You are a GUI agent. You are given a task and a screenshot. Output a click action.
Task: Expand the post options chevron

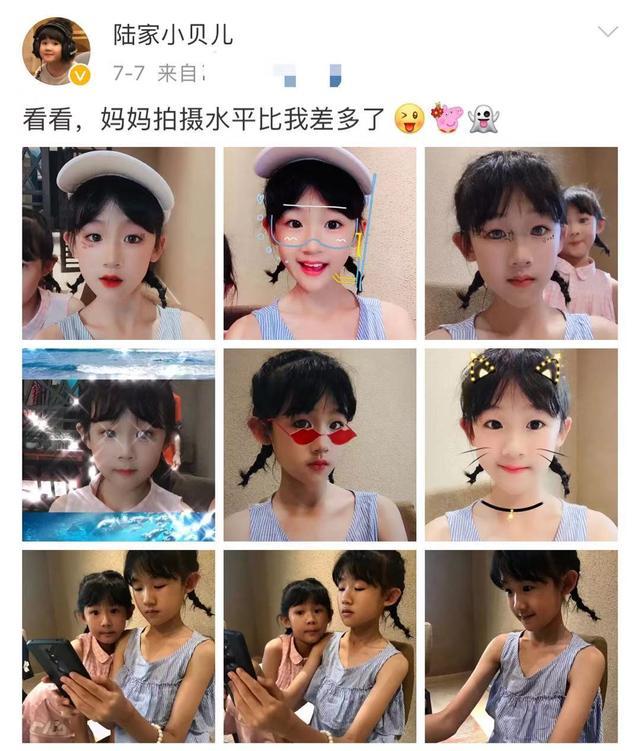(607, 32)
